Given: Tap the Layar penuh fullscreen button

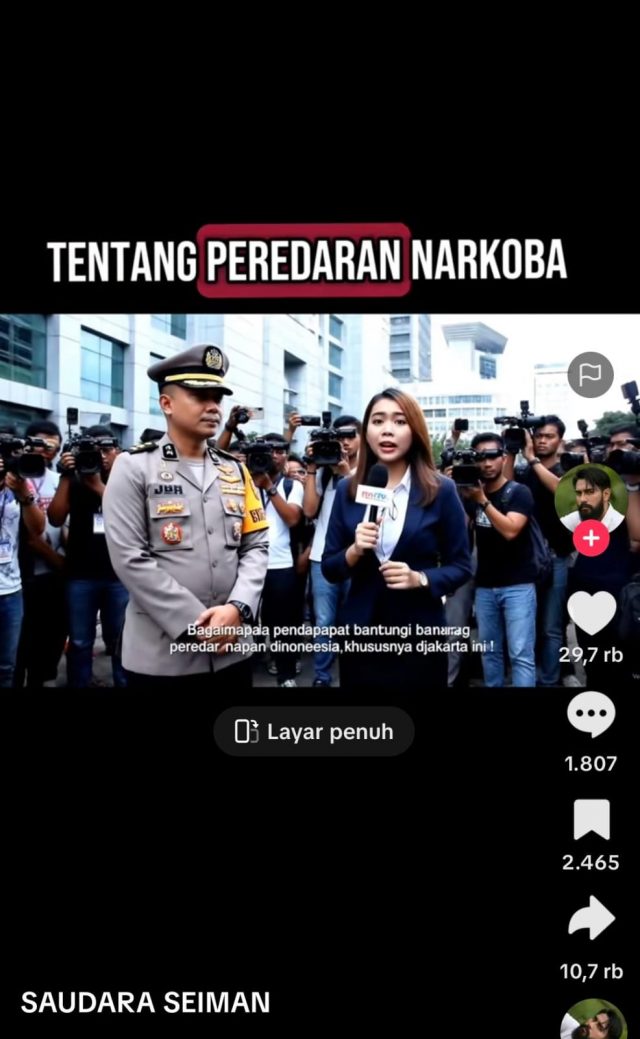Looking at the screenshot, I should [314, 732].
